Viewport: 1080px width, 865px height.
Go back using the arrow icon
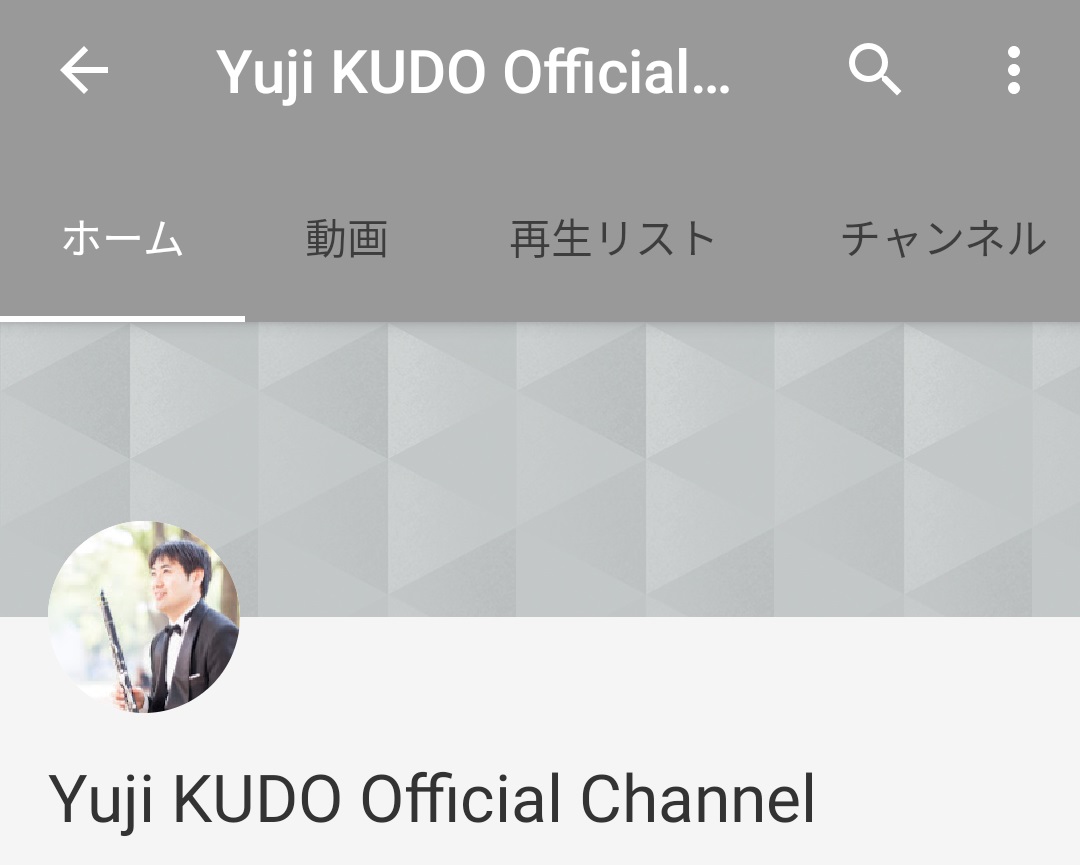pyautogui.click(x=84, y=71)
